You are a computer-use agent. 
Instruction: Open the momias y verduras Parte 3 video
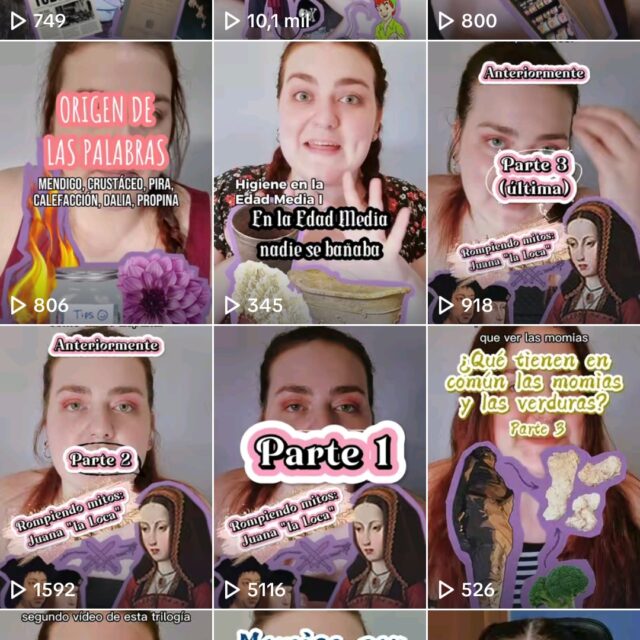[x=534, y=467]
